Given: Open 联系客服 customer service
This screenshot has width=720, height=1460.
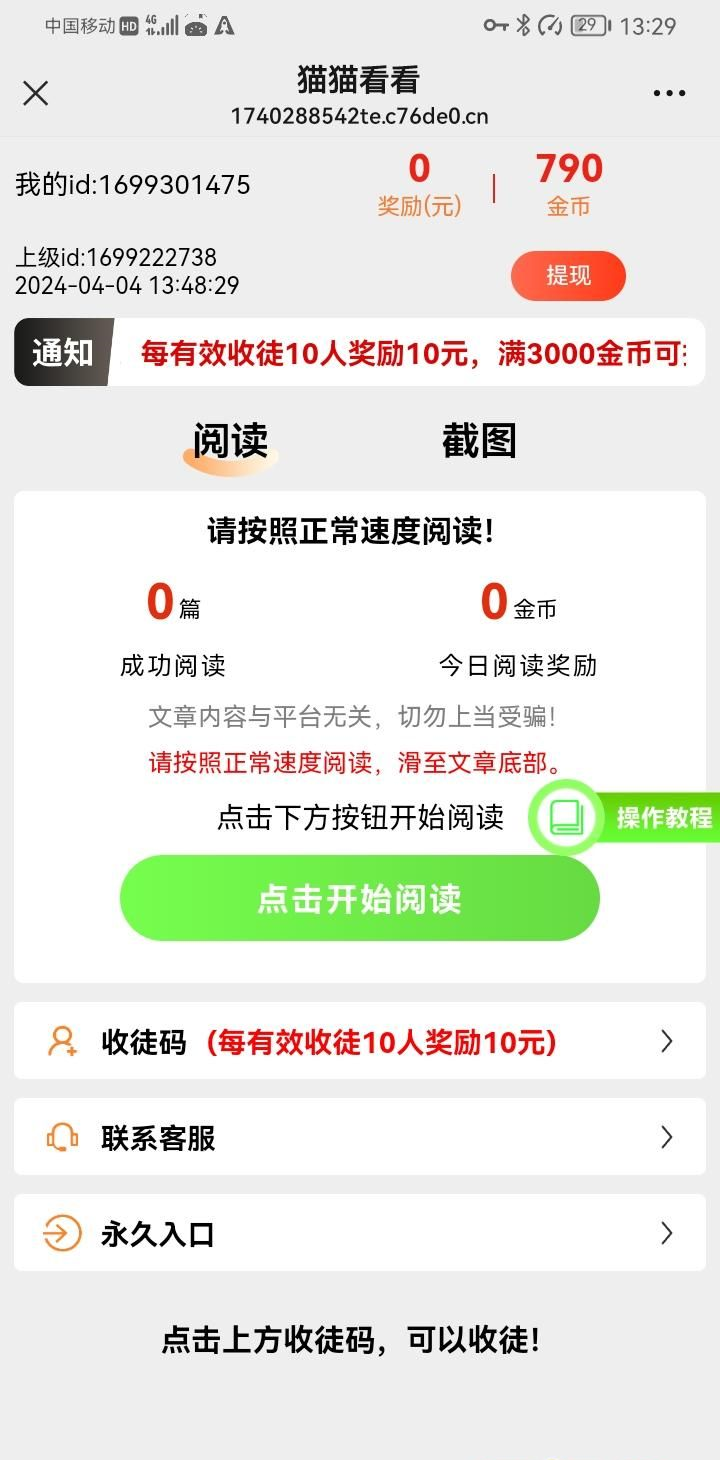Looking at the screenshot, I should click(359, 1137).
